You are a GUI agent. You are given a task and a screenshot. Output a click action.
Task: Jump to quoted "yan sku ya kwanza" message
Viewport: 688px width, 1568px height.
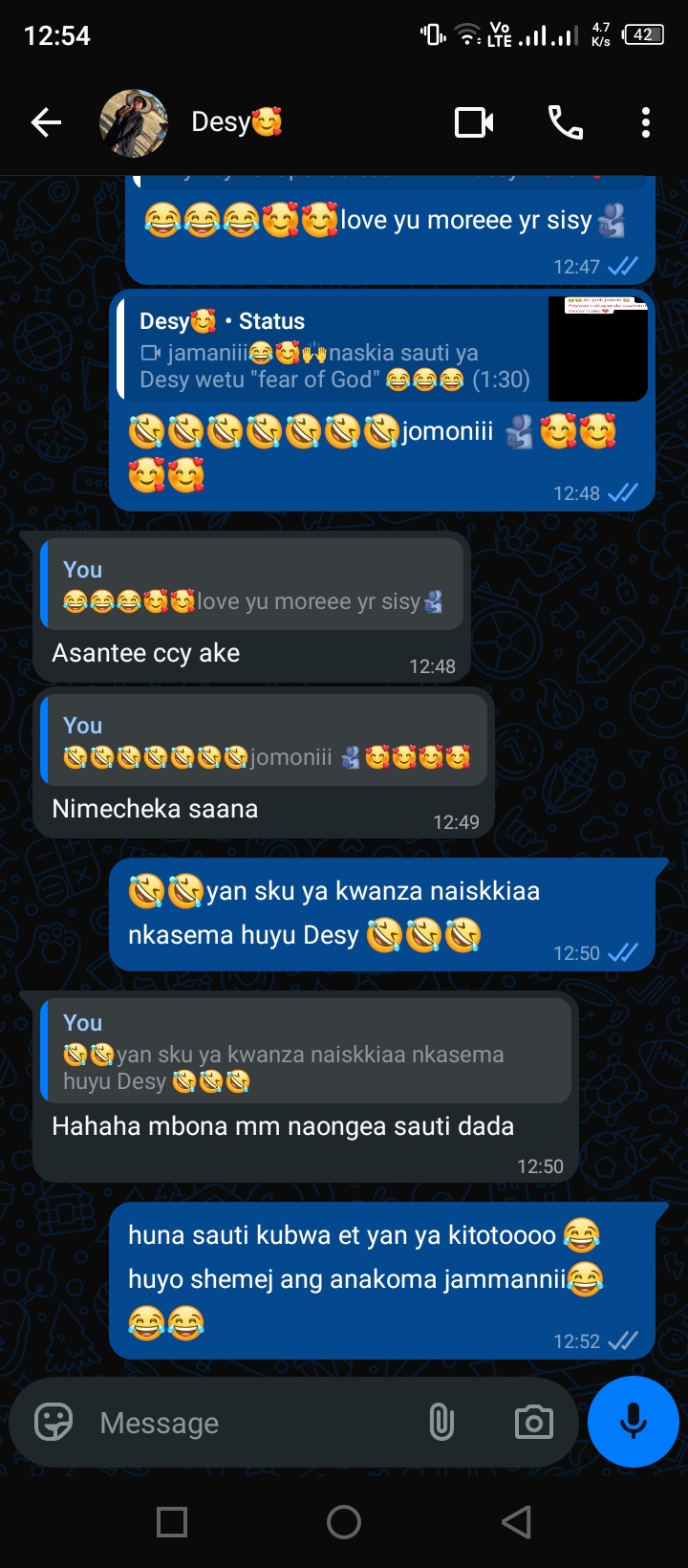point(306,1052)
